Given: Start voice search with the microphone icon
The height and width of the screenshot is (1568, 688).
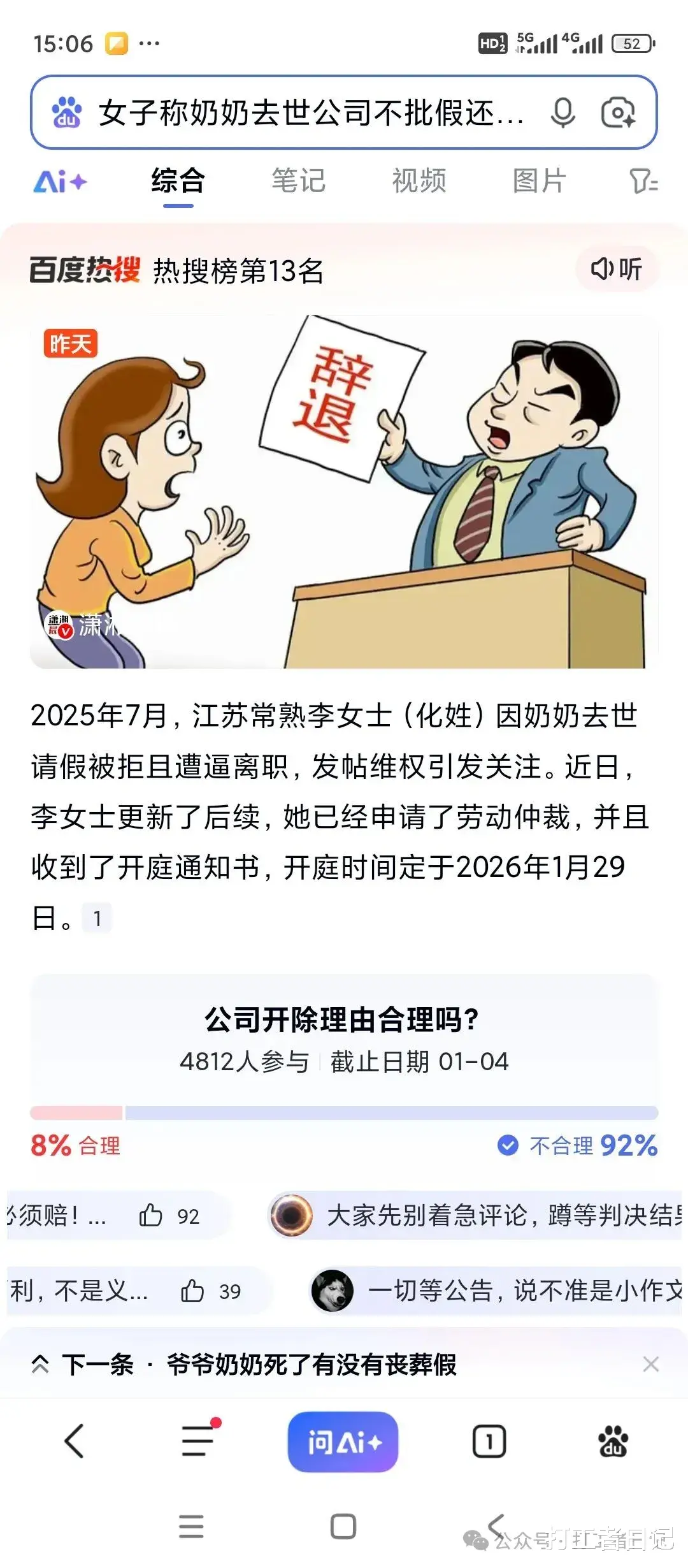Looking at the screenshot, I should (563, 113).
